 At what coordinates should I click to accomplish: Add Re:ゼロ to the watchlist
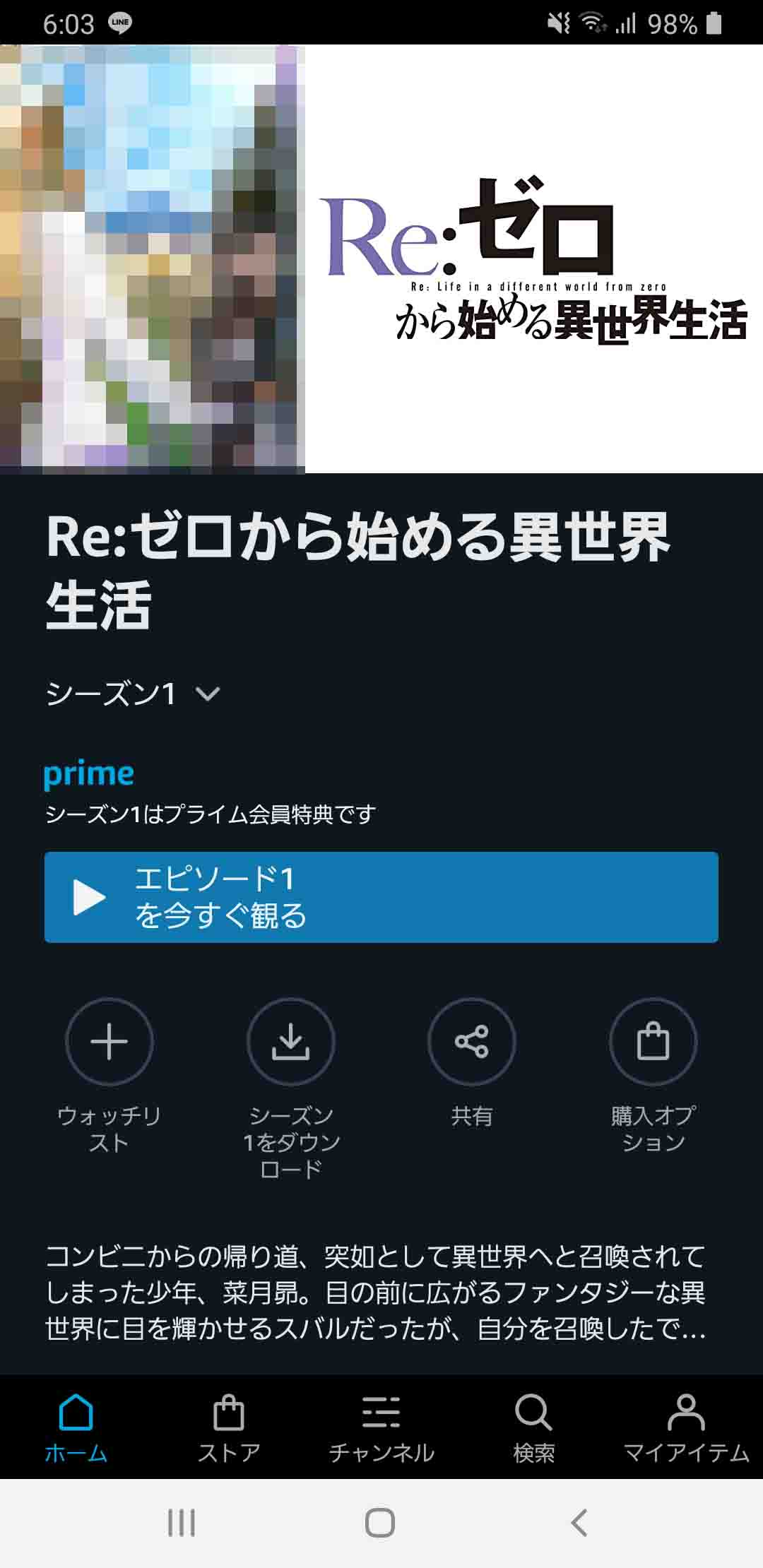coord(110,1041)
